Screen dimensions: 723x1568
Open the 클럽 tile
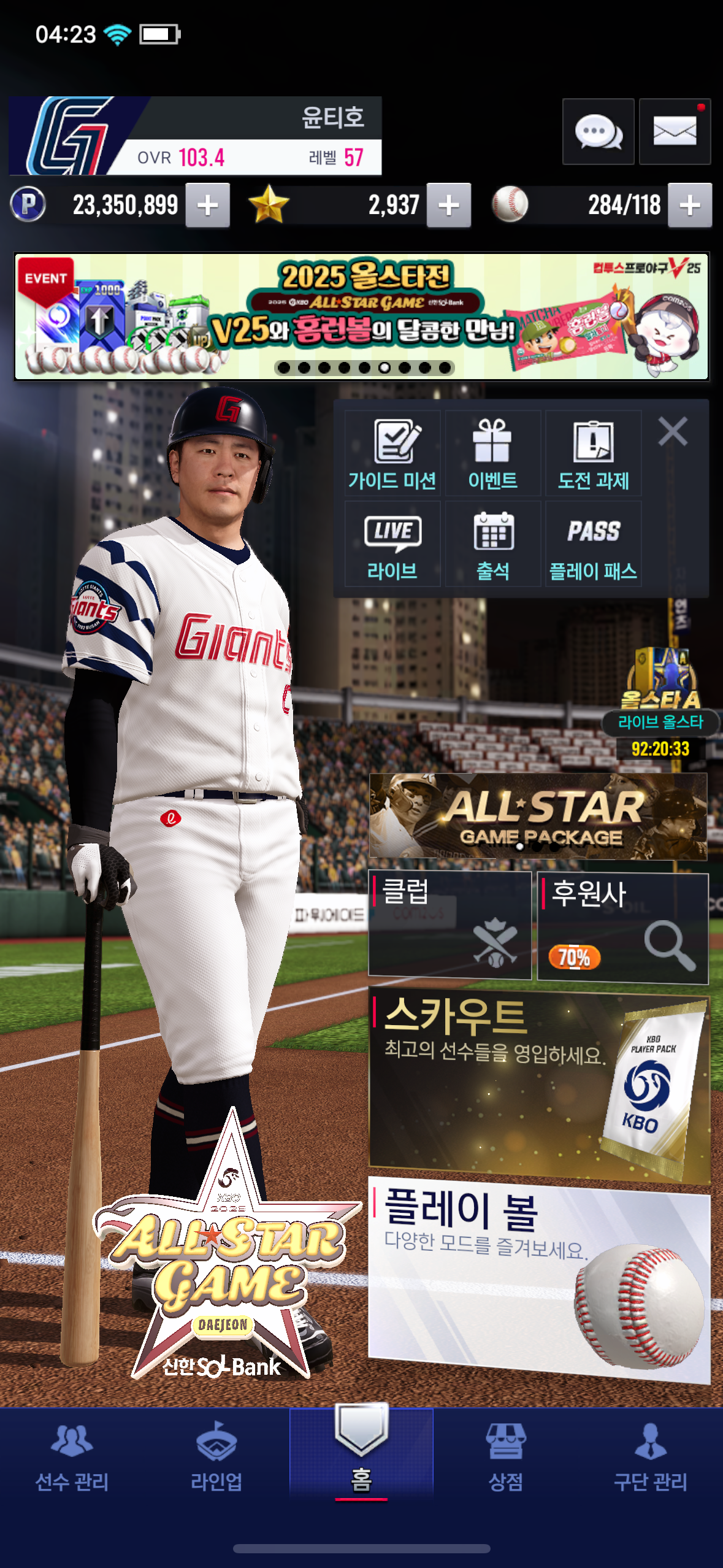[x=449, y=924]
